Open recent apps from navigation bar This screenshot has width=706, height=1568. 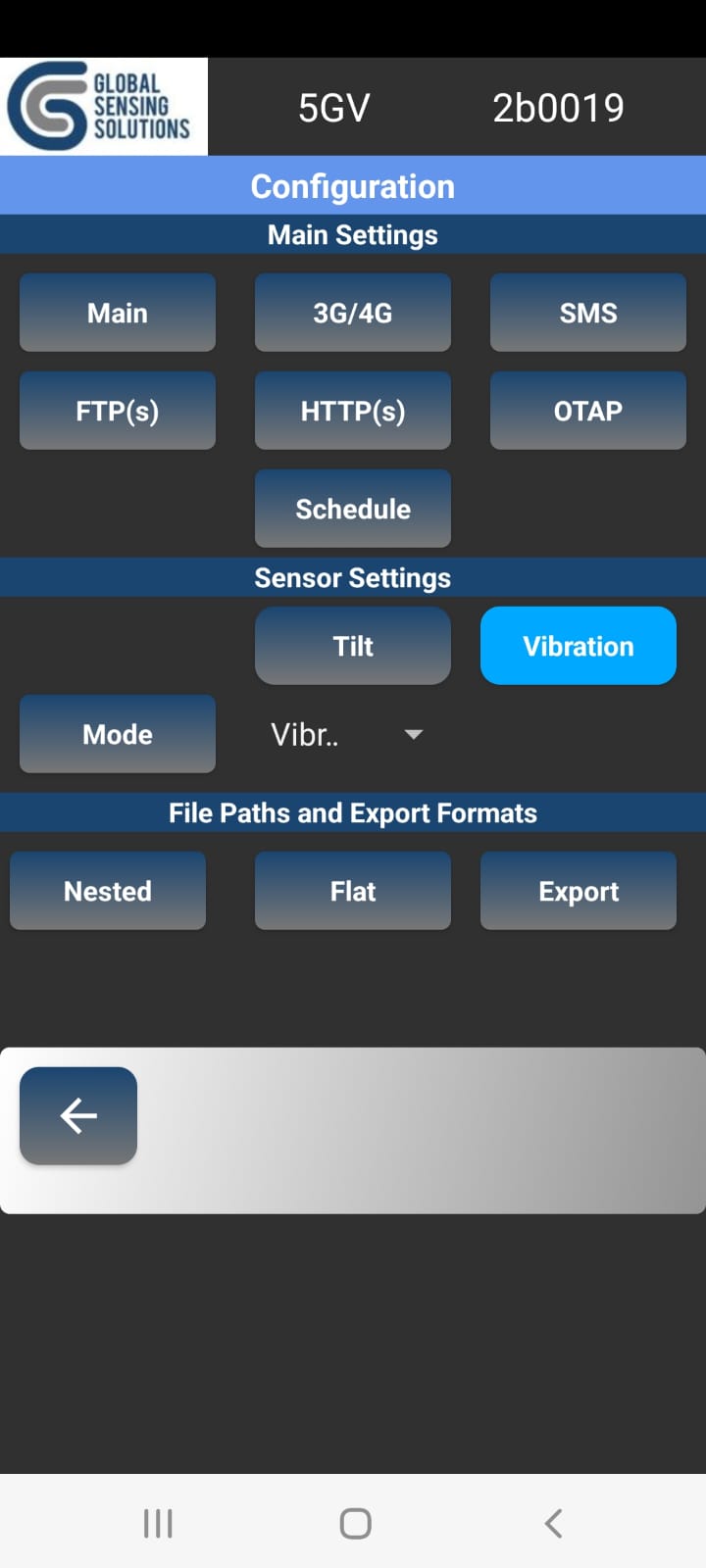coord(158,1524)
